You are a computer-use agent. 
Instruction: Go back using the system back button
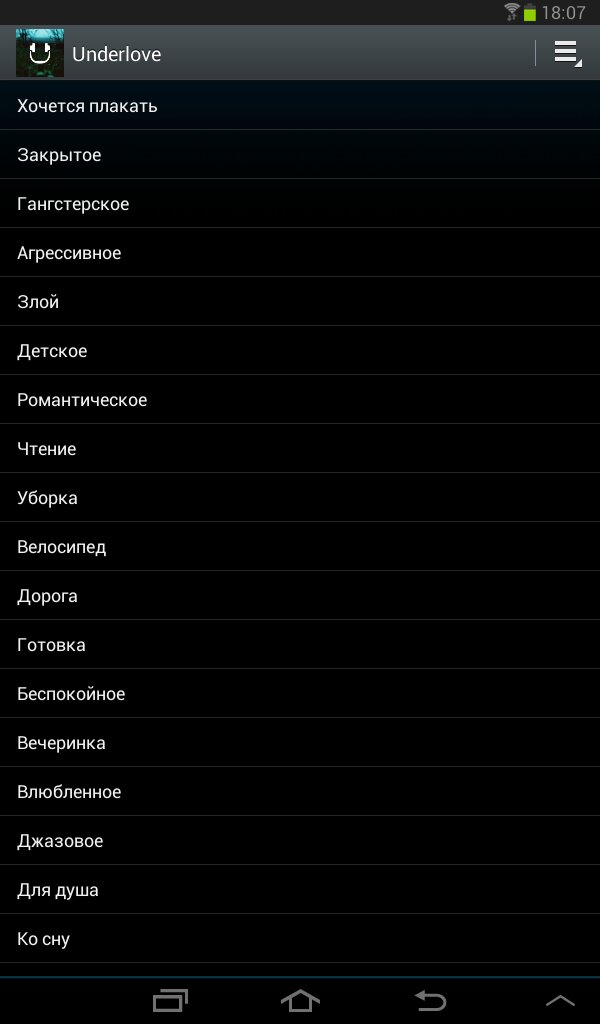(430, 999)
